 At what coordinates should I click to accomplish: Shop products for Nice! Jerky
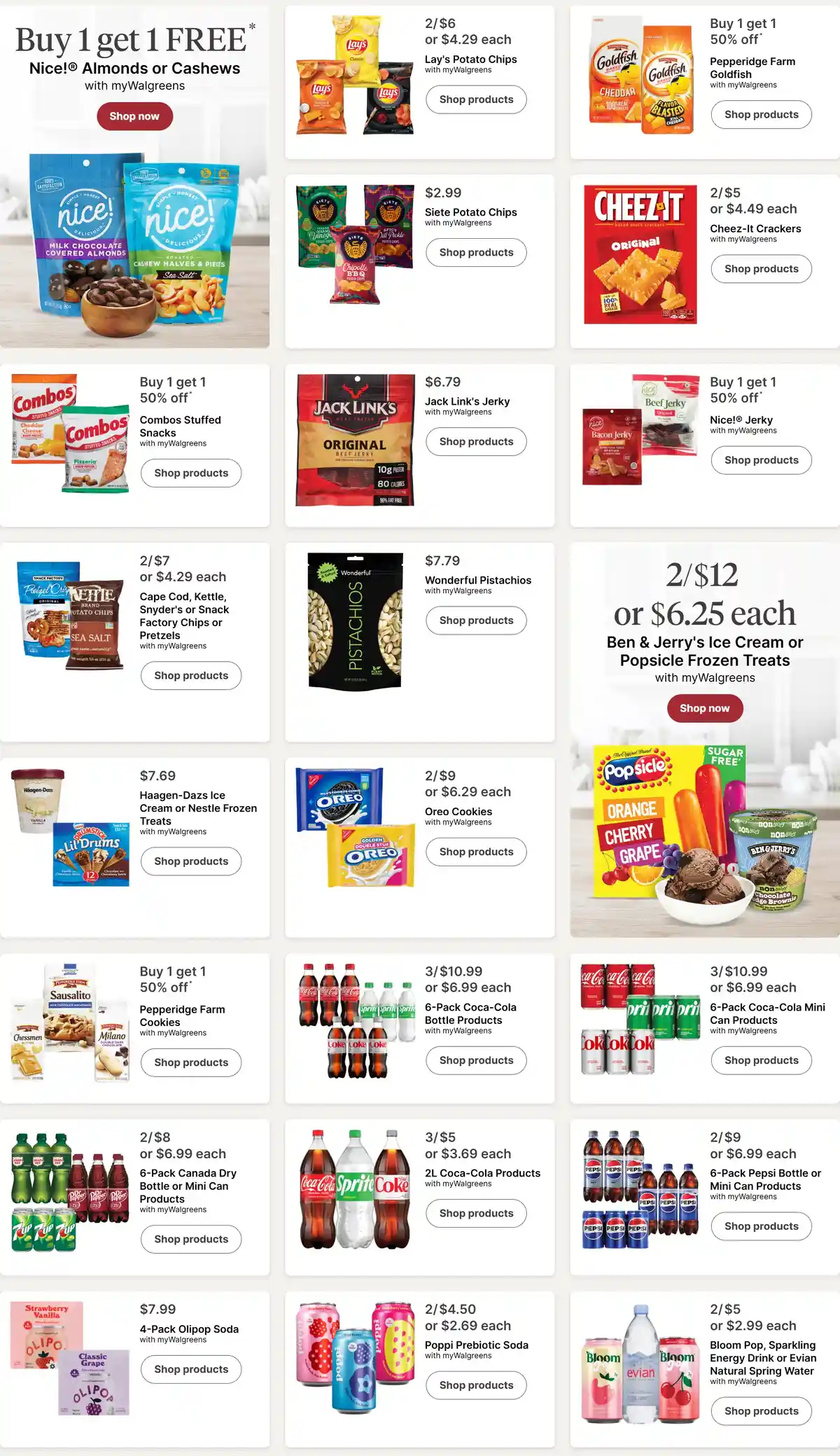pos(761,460)
